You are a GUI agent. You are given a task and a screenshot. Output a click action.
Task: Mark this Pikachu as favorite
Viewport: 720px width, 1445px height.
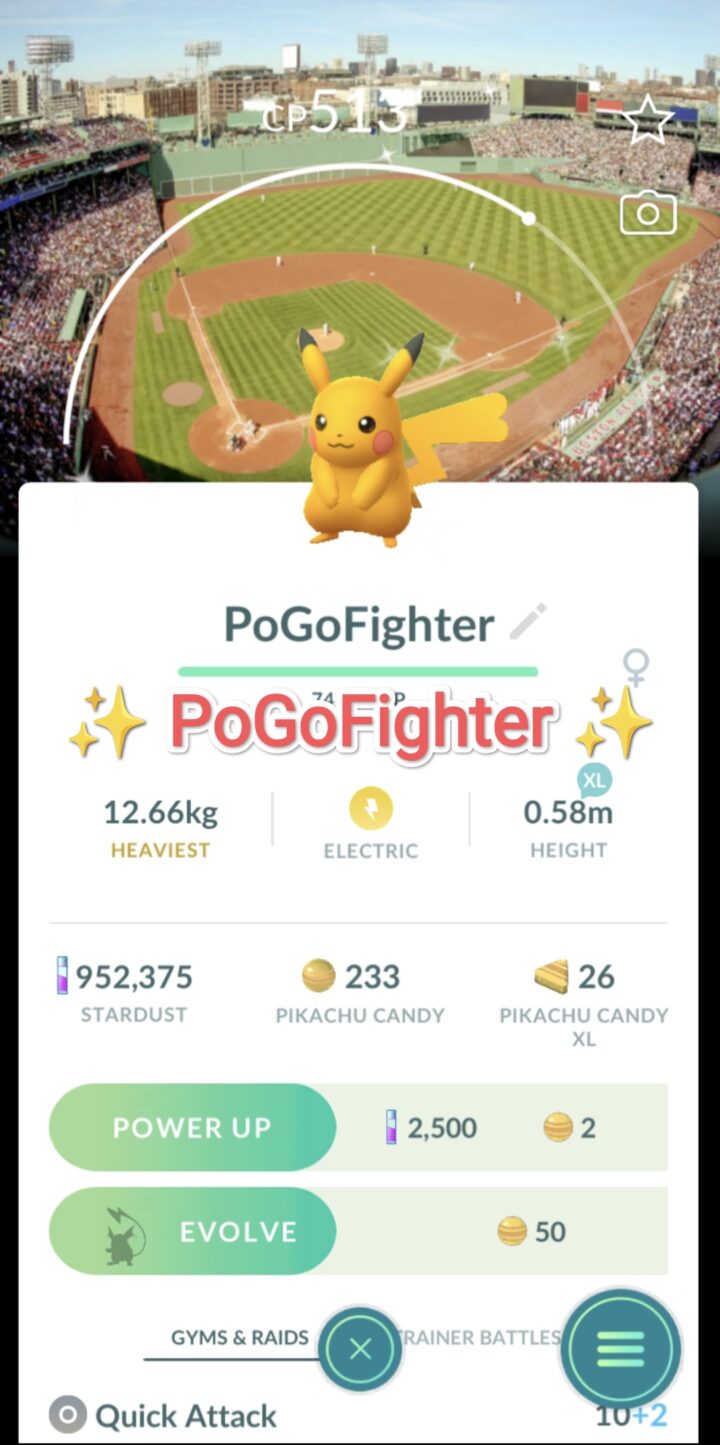point(647,120)
